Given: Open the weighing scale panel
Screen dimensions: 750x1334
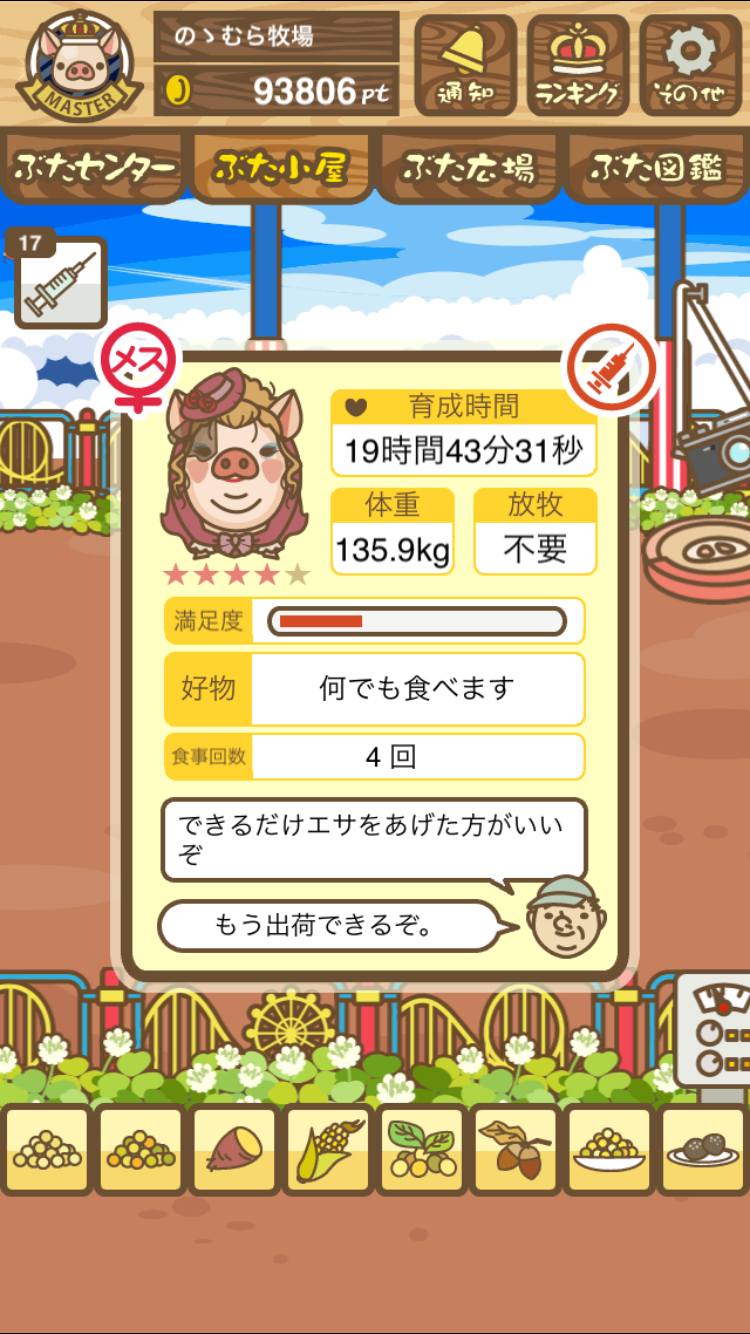Looking at the screenshot, I should coord(713,1030).
